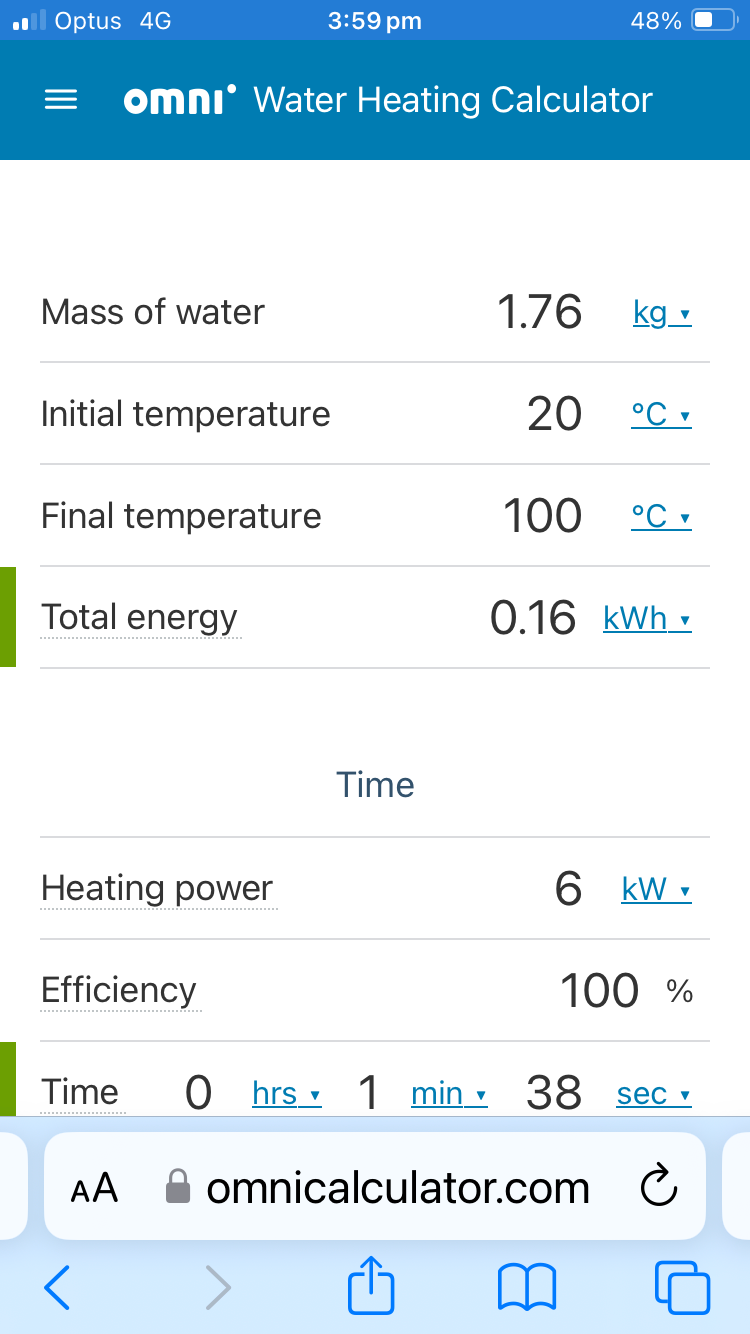Edit the heating power value 6
This screenshot has width=750, height=1334.
click(x=568, y=889)
